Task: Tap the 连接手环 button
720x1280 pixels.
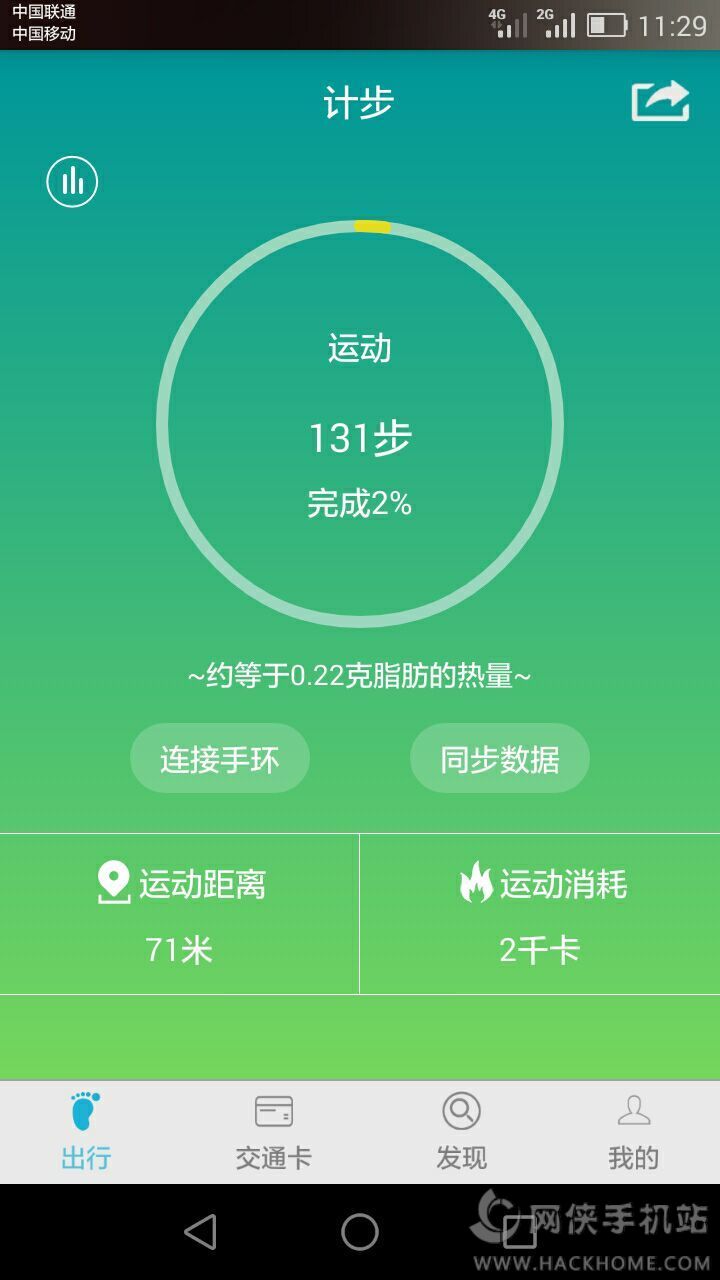Action: [x=220, y=759]
